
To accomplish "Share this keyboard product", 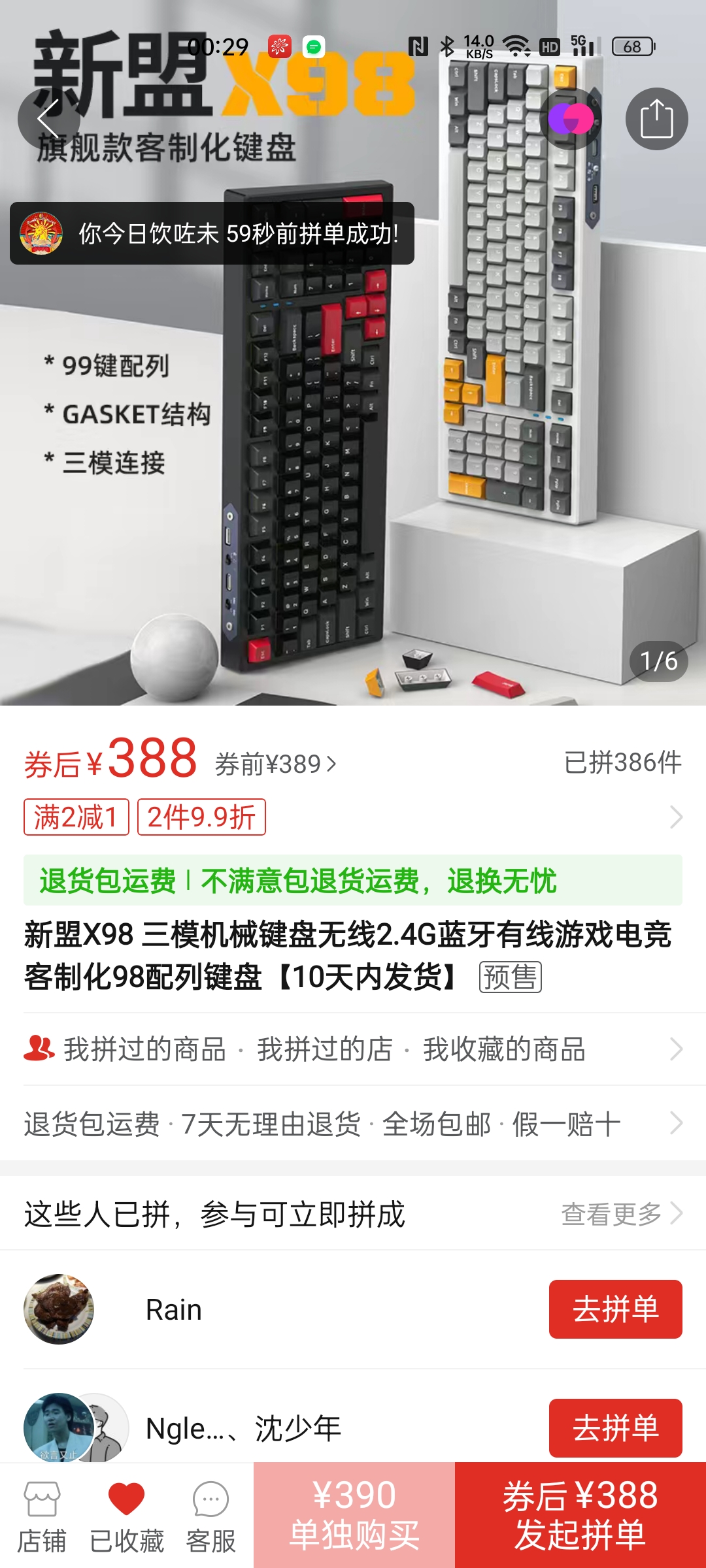I will point(656,119).
